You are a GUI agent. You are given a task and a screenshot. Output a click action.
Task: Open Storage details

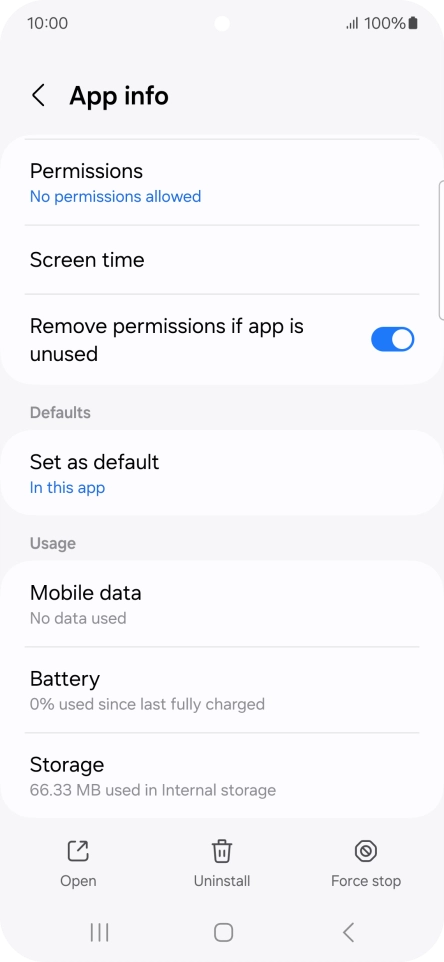(222, 775)
